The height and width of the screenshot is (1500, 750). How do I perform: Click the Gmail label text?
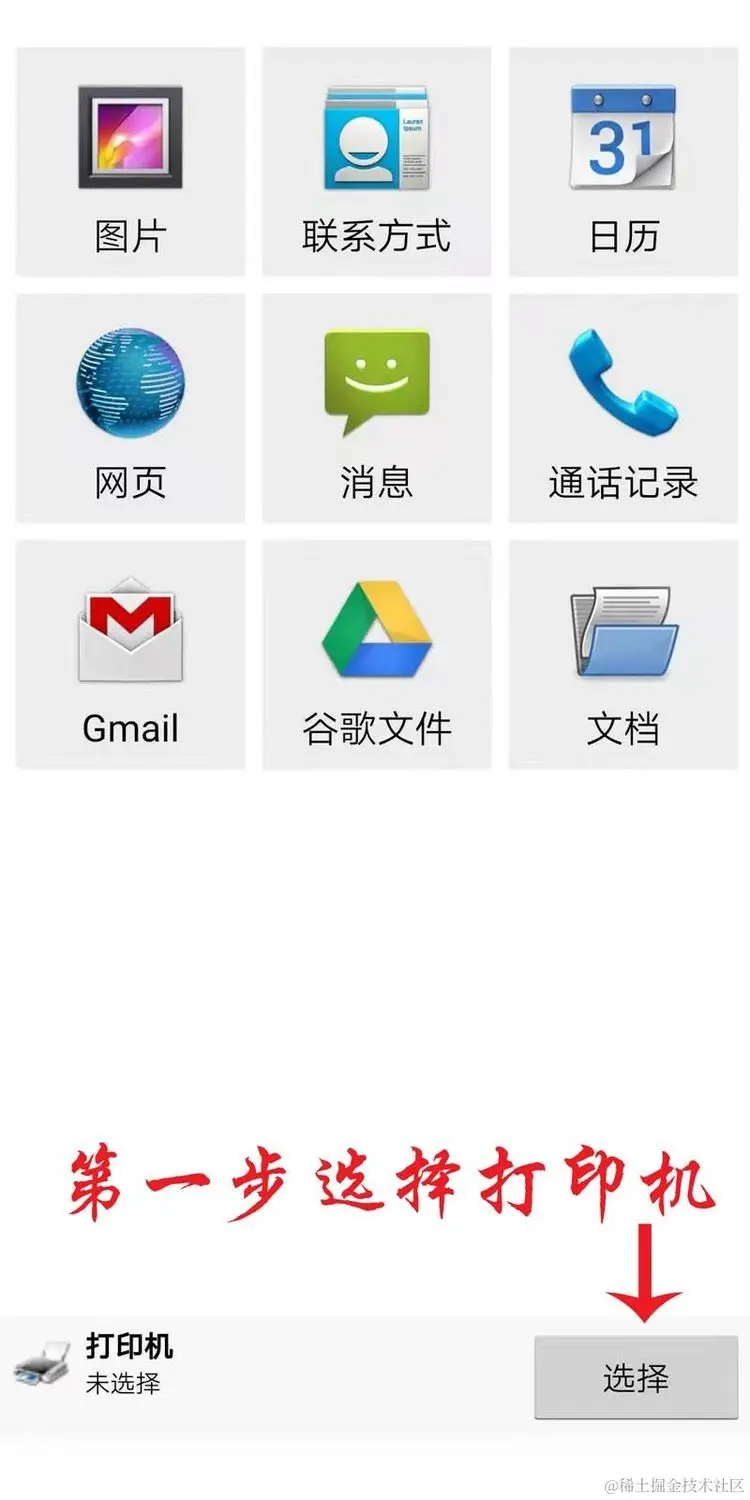tap(128, 728)
